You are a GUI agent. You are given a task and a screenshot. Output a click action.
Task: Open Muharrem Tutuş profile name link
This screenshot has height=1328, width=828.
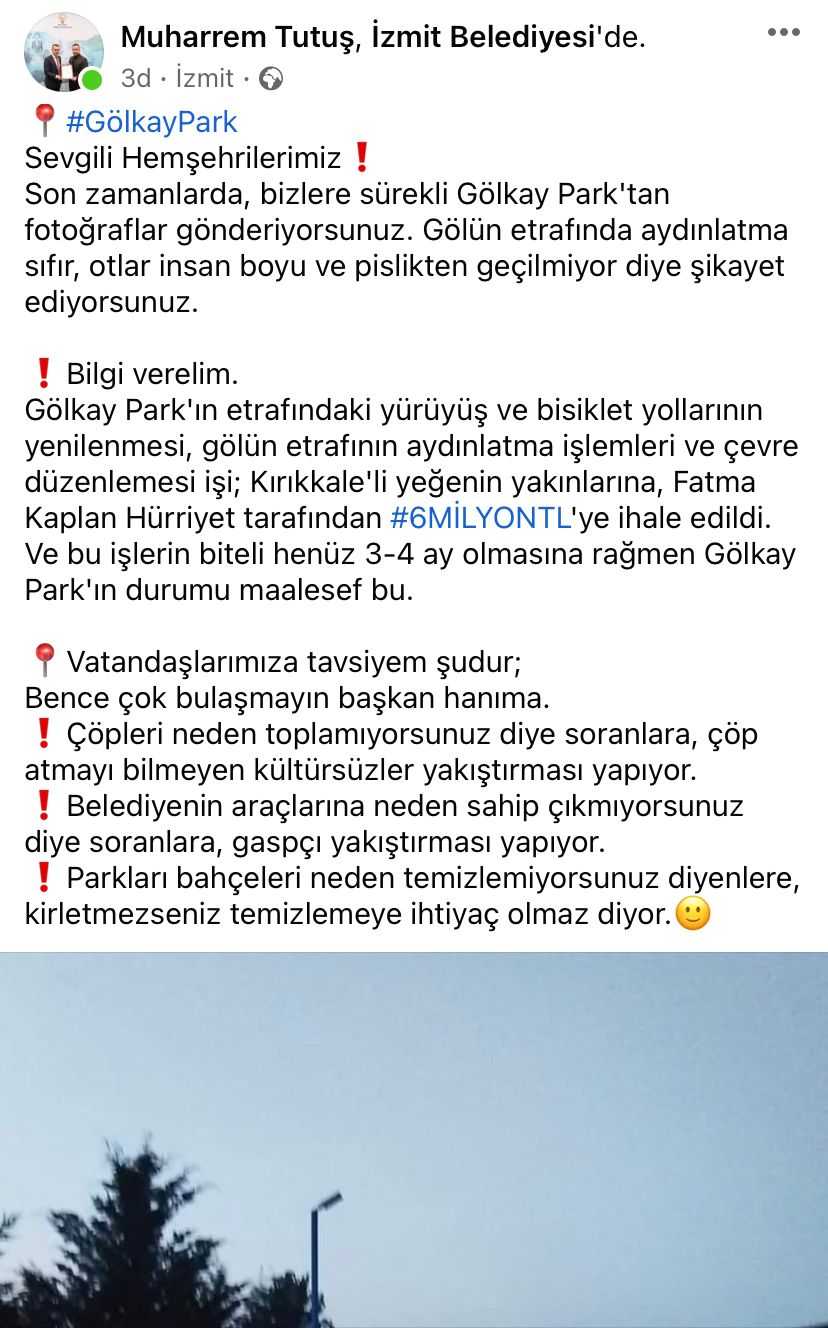tap(238, 38)
